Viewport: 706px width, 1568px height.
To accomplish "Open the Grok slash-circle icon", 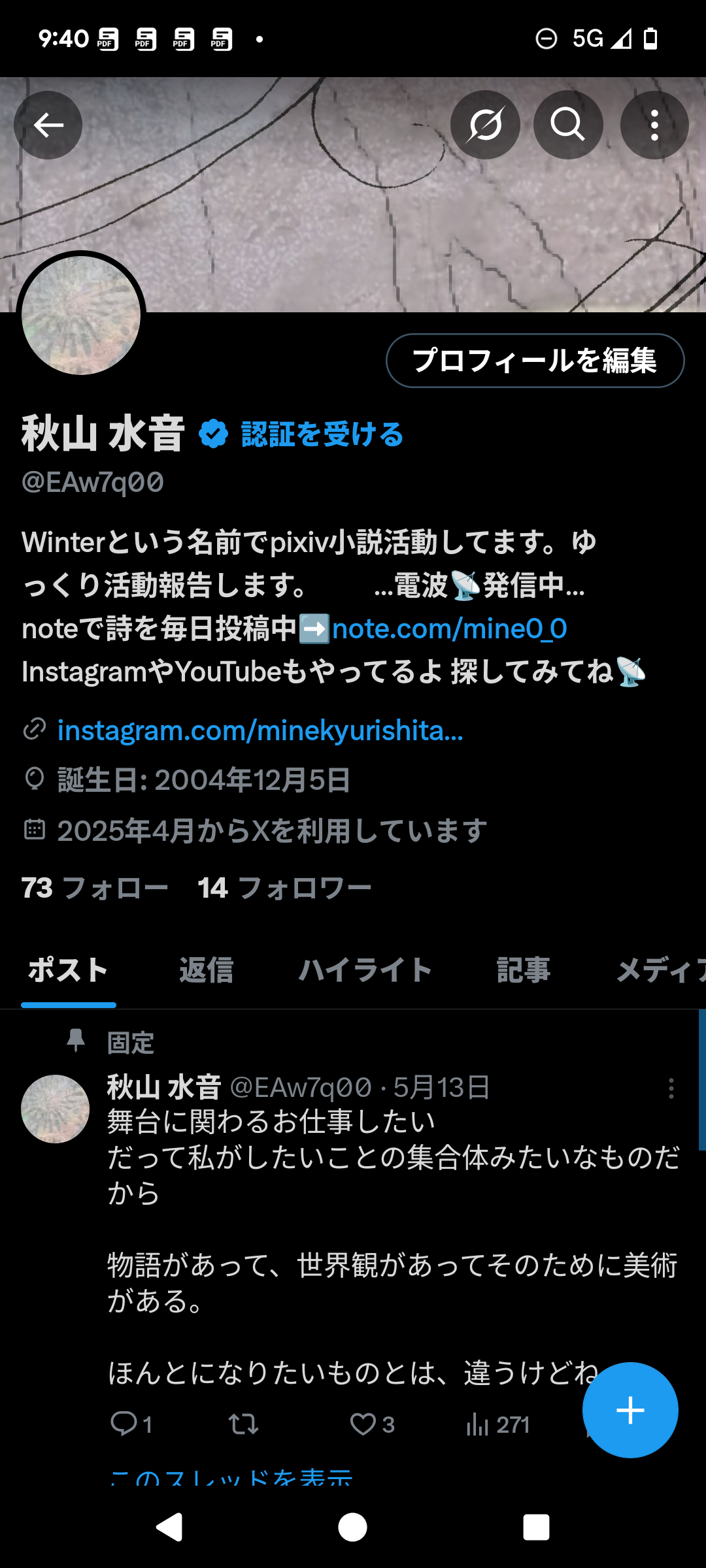I will 485,125.
